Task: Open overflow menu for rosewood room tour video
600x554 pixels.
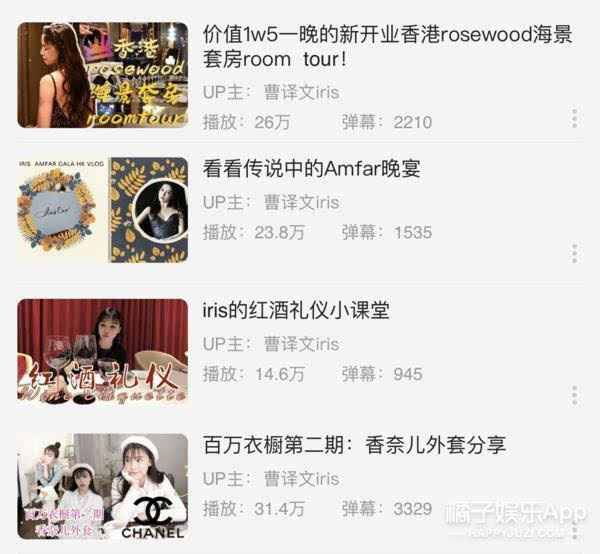Action: [574, 120]
